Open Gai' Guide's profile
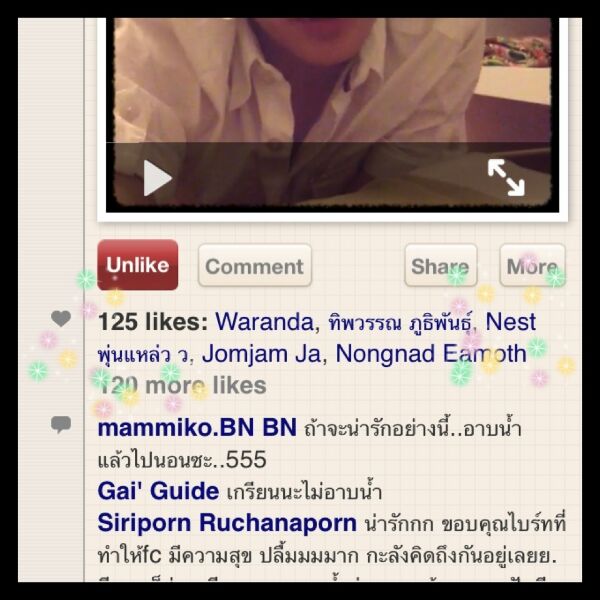Image resolution: width=600 pixels, height=600 pixels. coord(158,491)
